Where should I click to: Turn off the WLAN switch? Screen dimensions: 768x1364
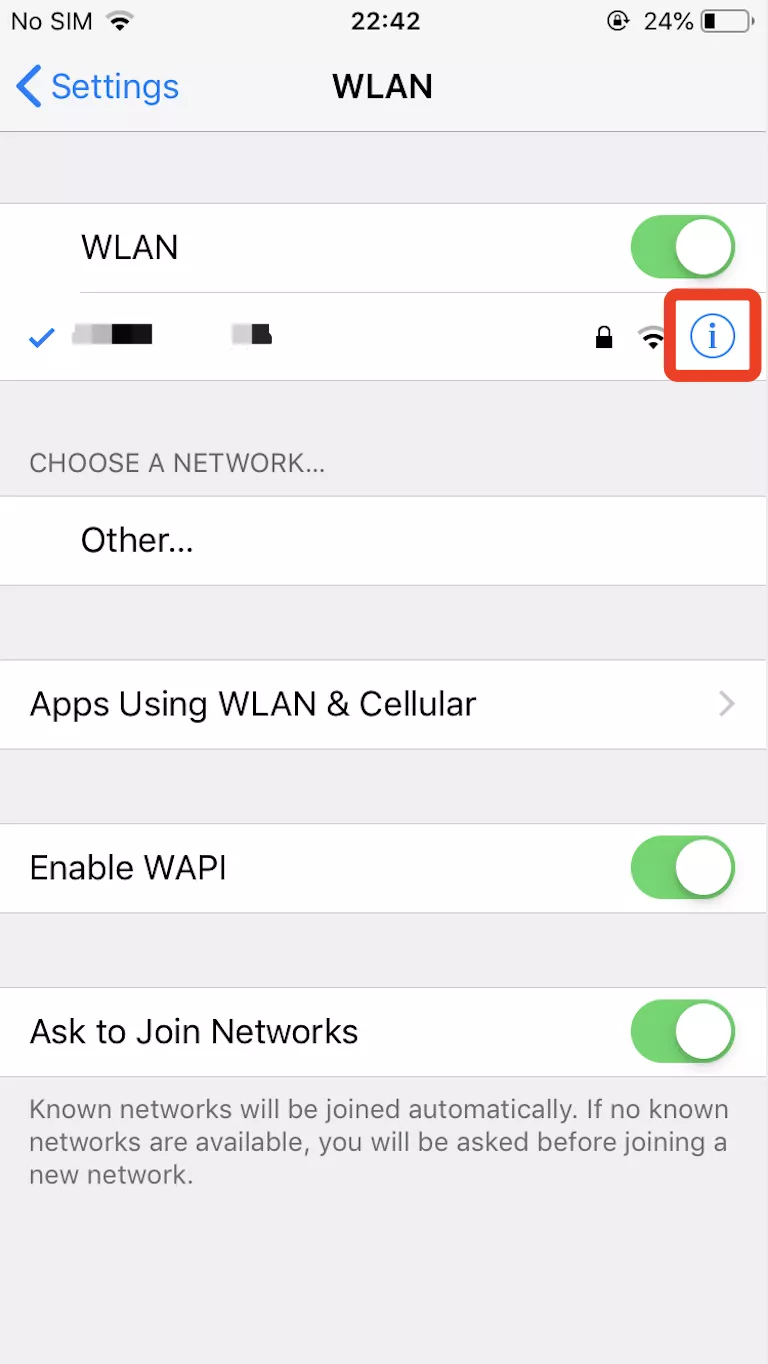click(x=683, y=247)
